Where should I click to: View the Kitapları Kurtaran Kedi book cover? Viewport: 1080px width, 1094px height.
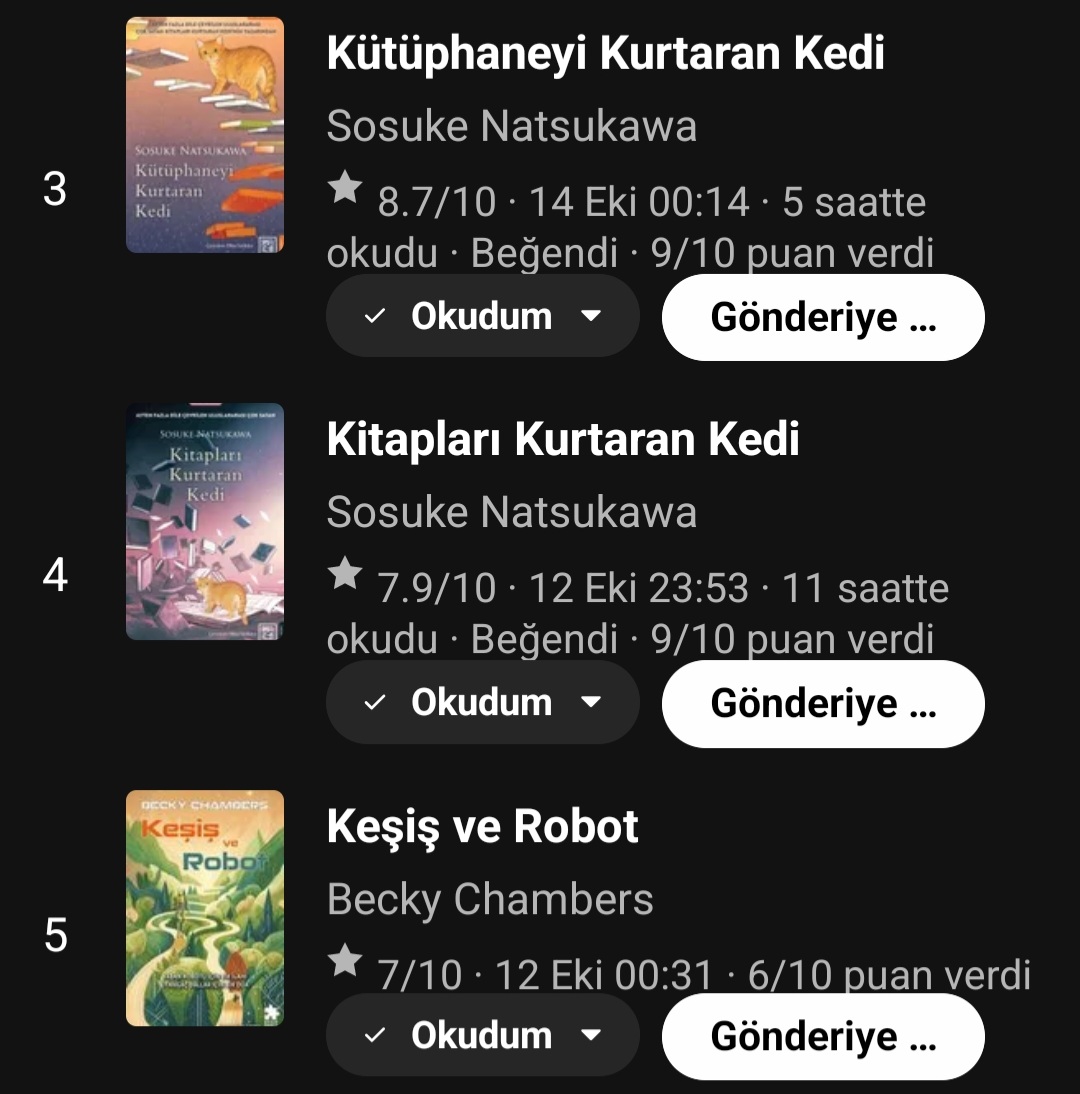[205, 521]
